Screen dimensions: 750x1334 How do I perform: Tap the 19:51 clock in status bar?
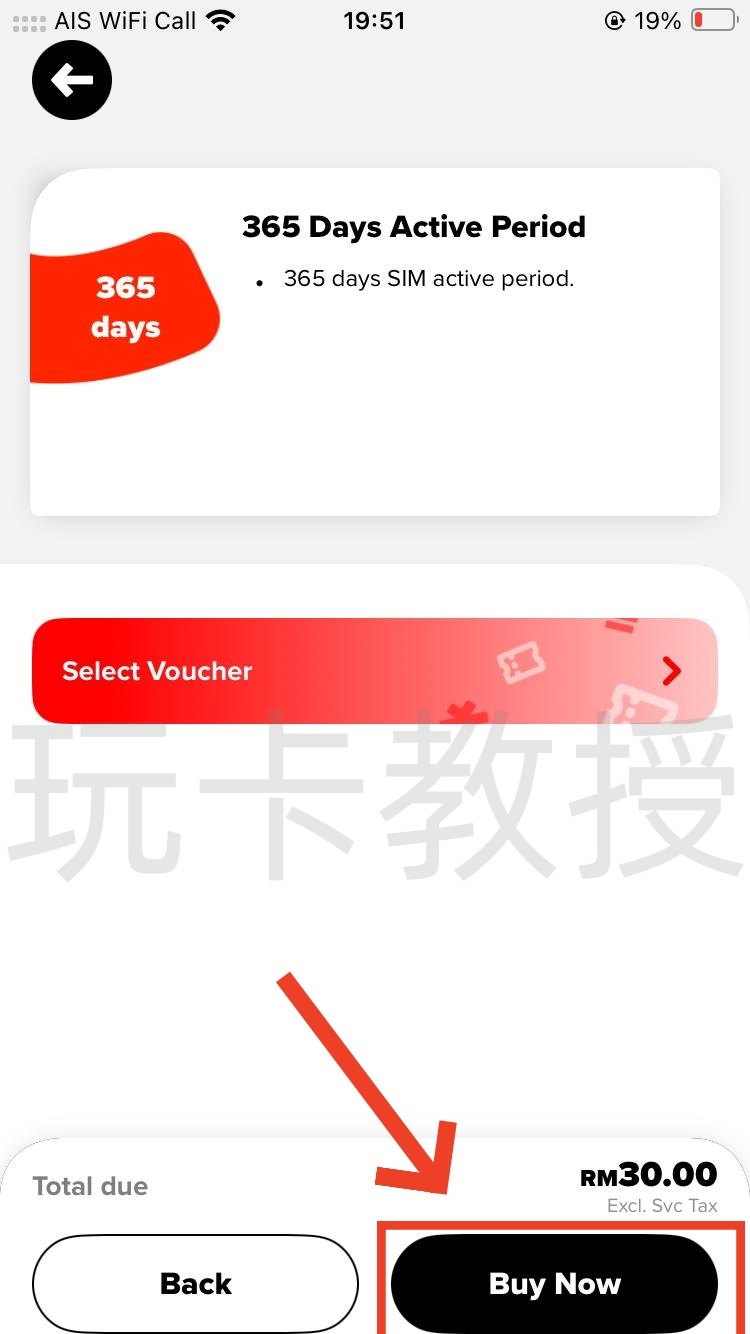click(x=374, y=19)
